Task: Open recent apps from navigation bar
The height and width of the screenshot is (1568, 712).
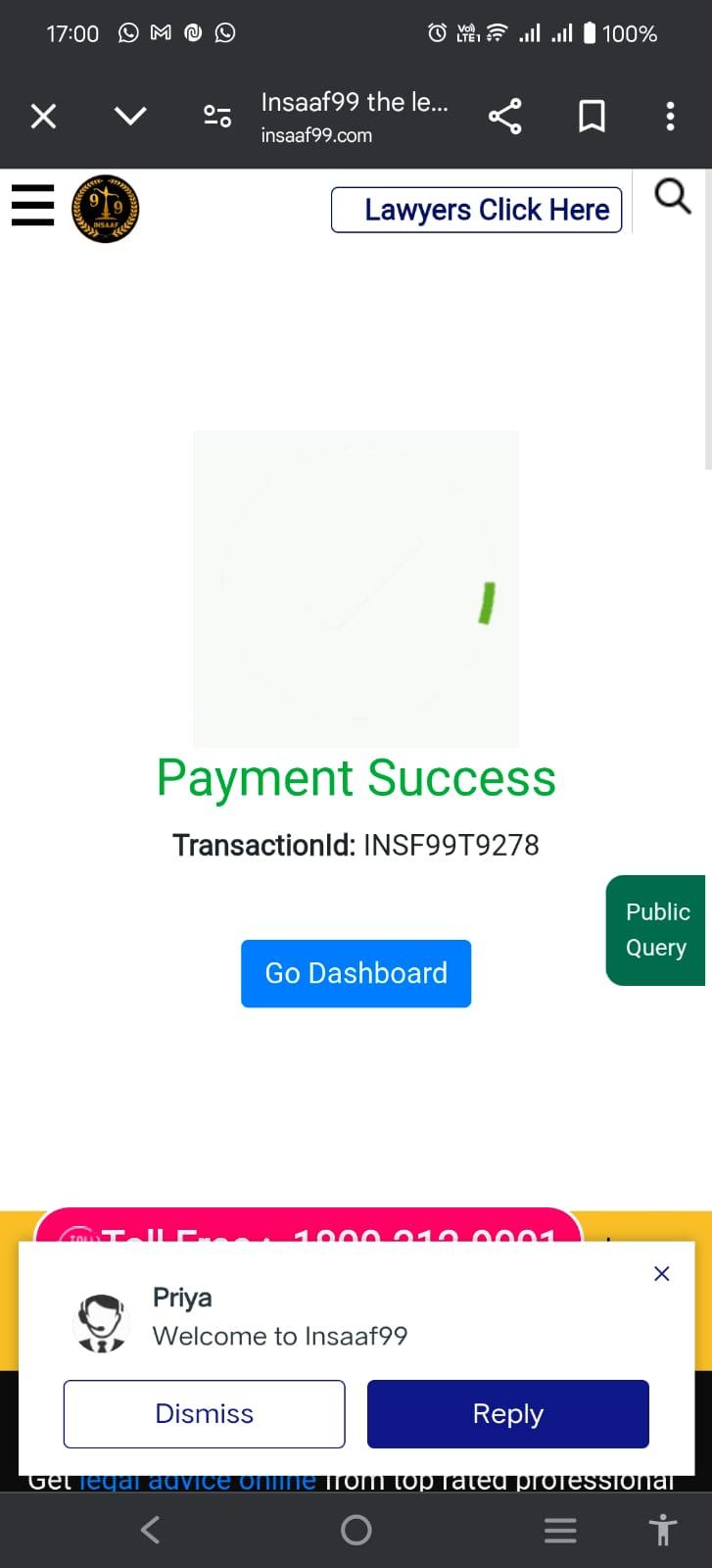Action: pos(560,1530)
